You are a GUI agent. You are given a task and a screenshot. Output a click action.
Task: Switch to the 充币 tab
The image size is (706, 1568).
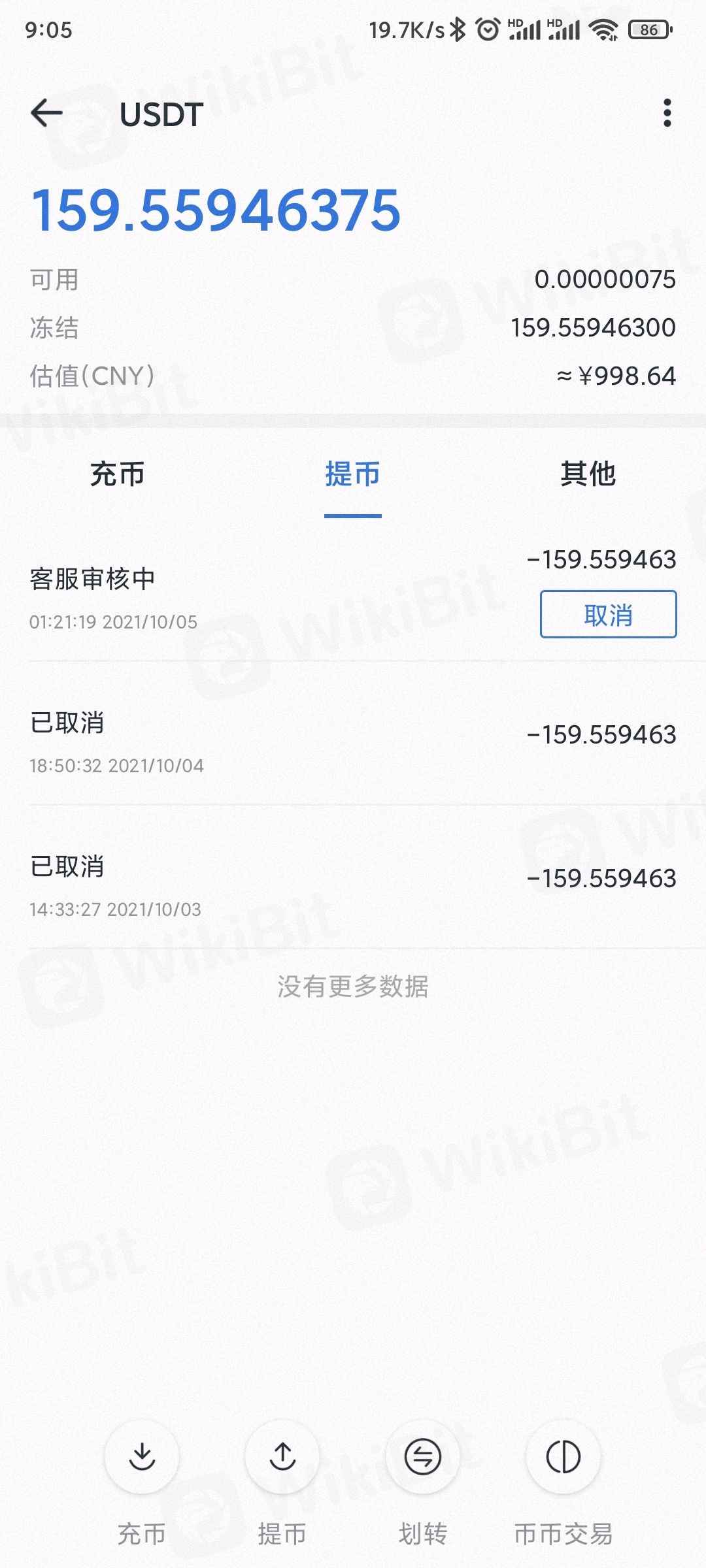(x=118, y=474)
